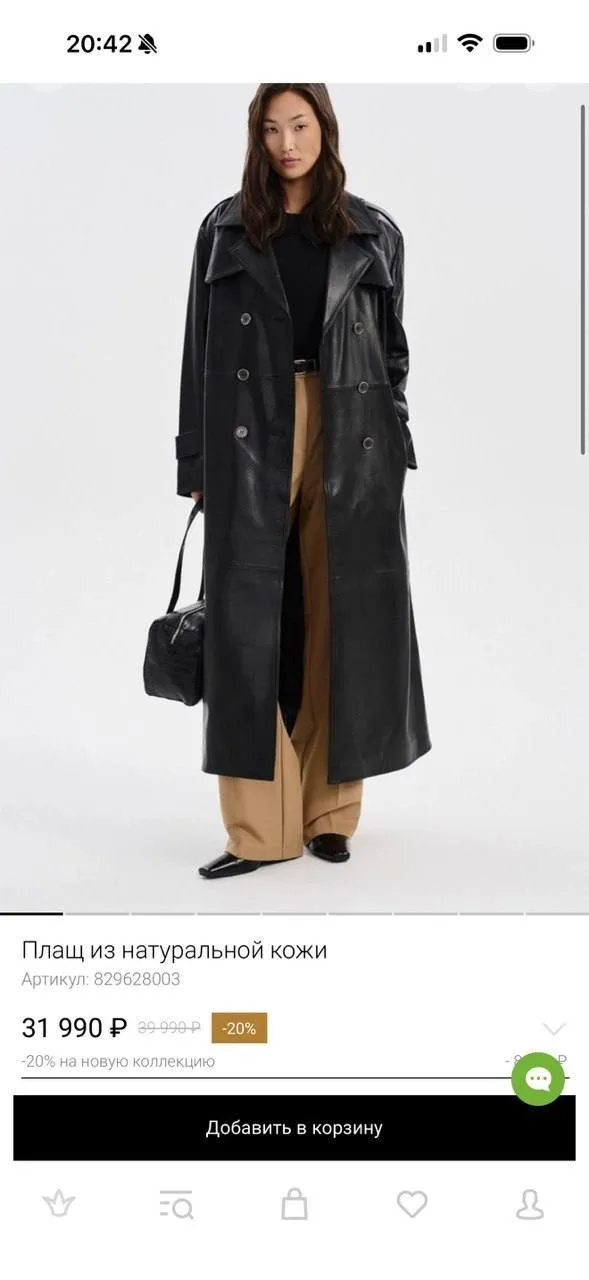The image size is (589, 1280).
Task: Switch to the favorites heart tab
Action: click(412, 1205)
